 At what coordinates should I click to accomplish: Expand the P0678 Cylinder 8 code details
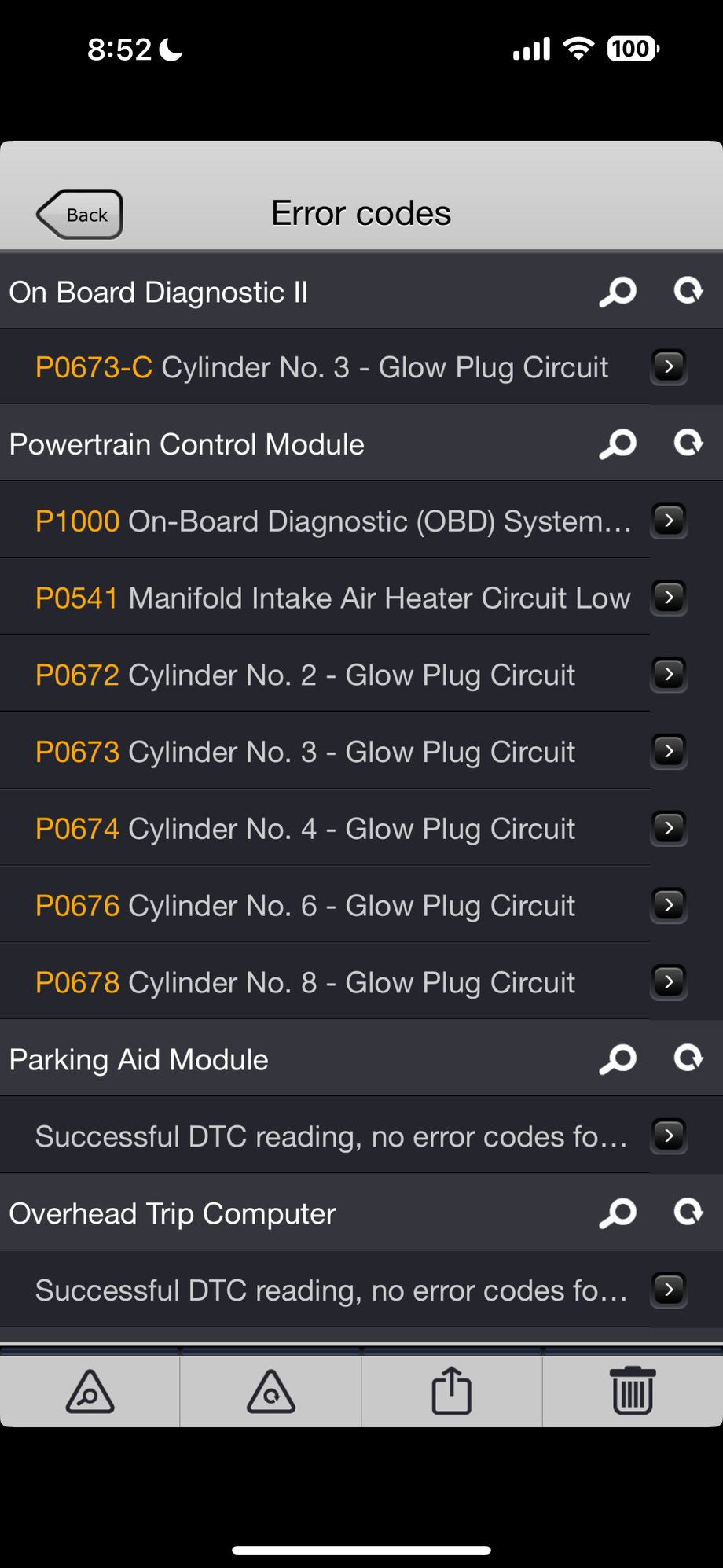(669, 982)
